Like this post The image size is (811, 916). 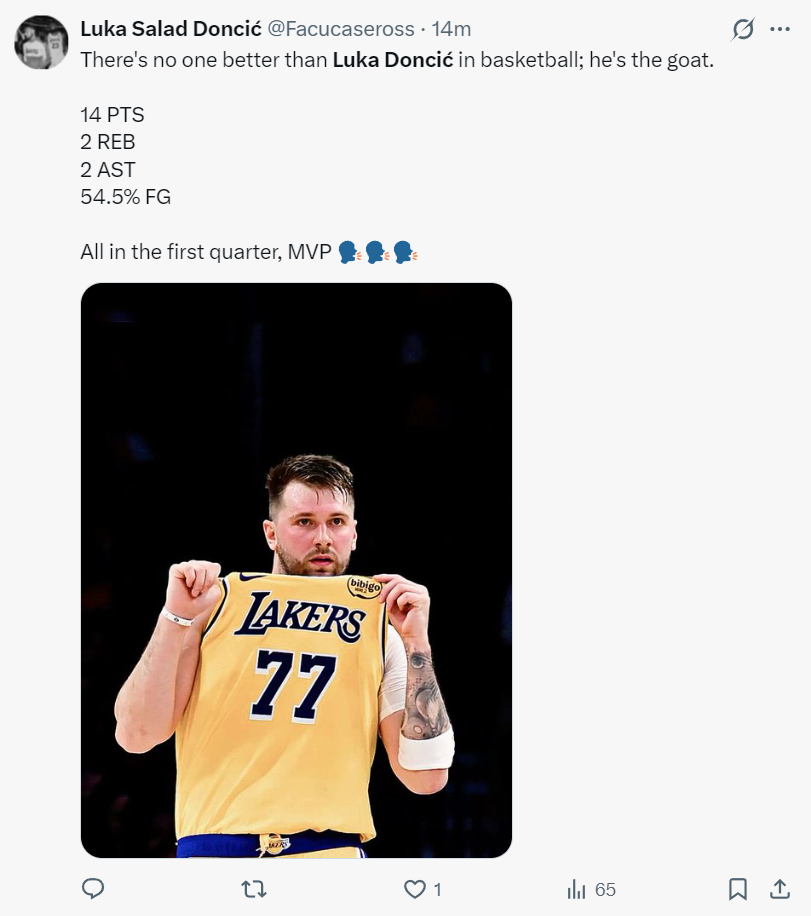pos(415,888)
